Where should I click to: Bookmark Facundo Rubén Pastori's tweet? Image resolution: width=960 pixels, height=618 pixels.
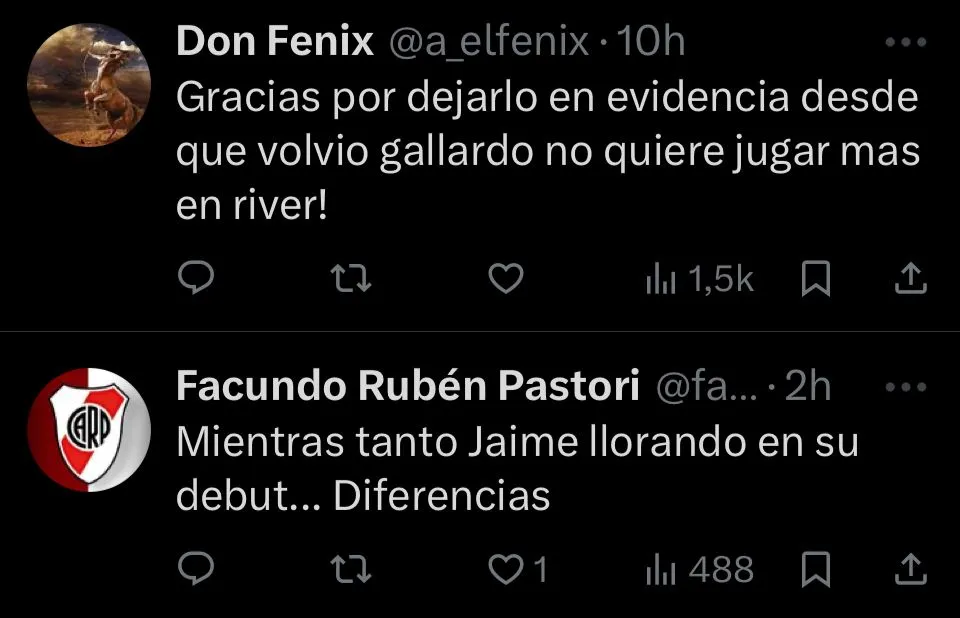(816, 569)
